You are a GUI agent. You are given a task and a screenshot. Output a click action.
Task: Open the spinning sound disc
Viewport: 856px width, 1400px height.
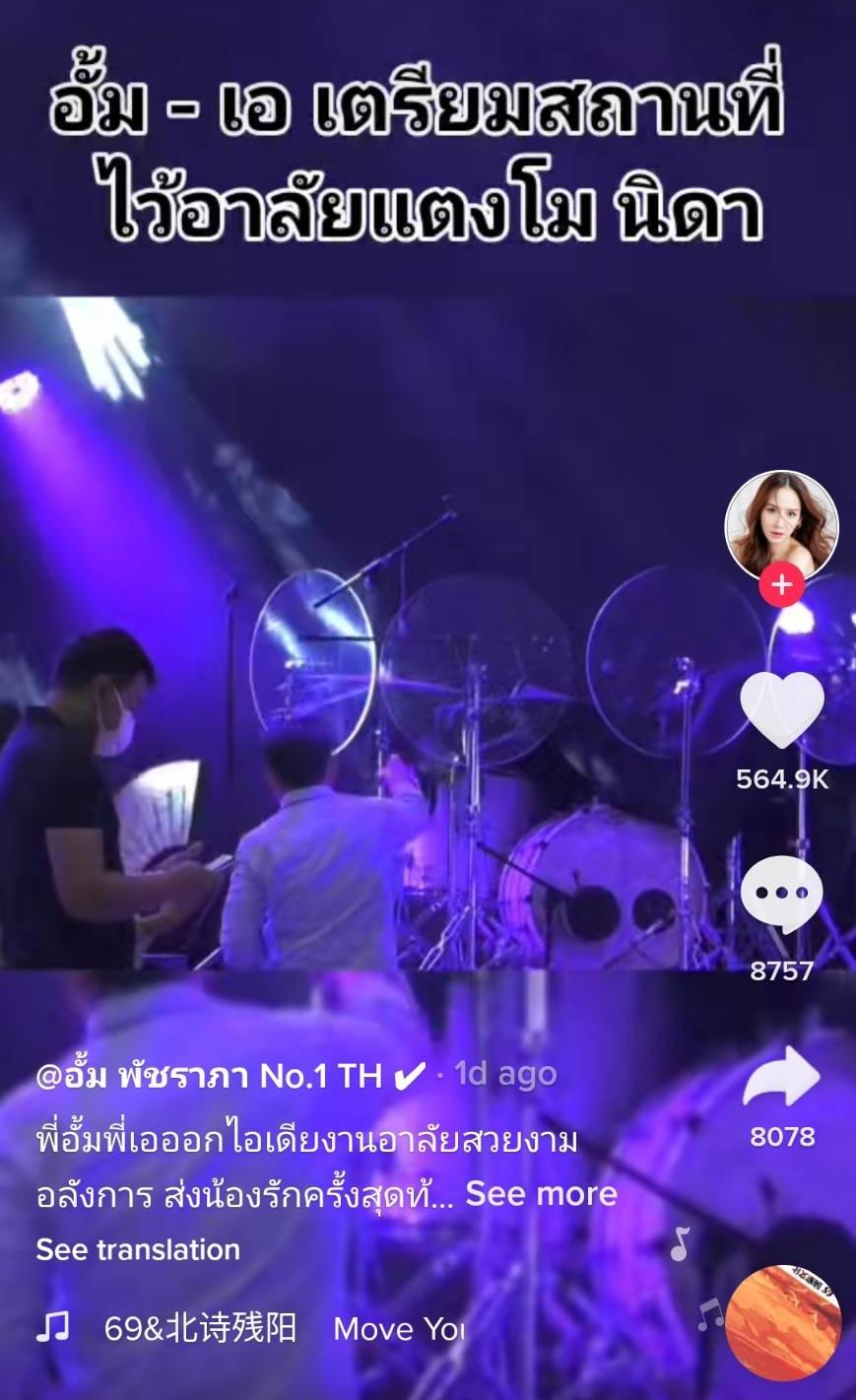tap(783, 1322)
